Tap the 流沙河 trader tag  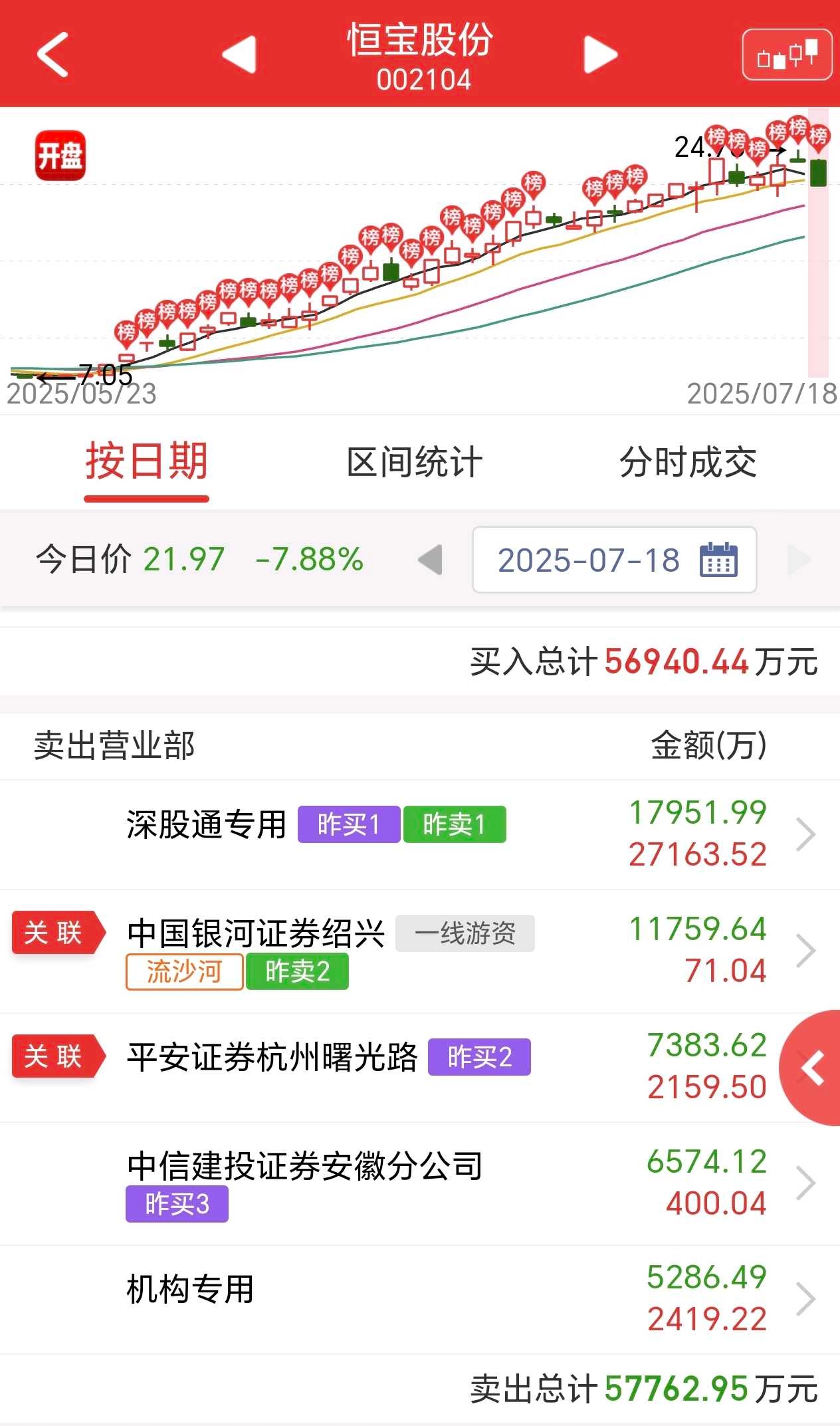coord(184,972)
